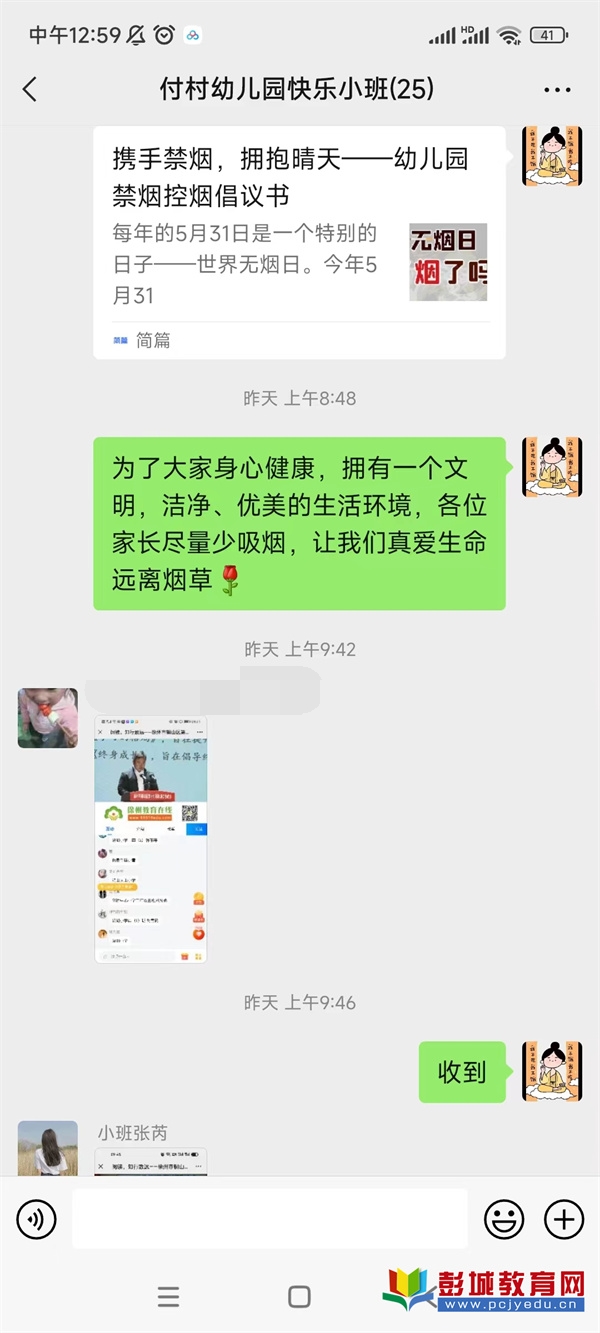View the profile of the child-photo avatar
Screen dimensions: 600x1333
click(x=47, y=717)
